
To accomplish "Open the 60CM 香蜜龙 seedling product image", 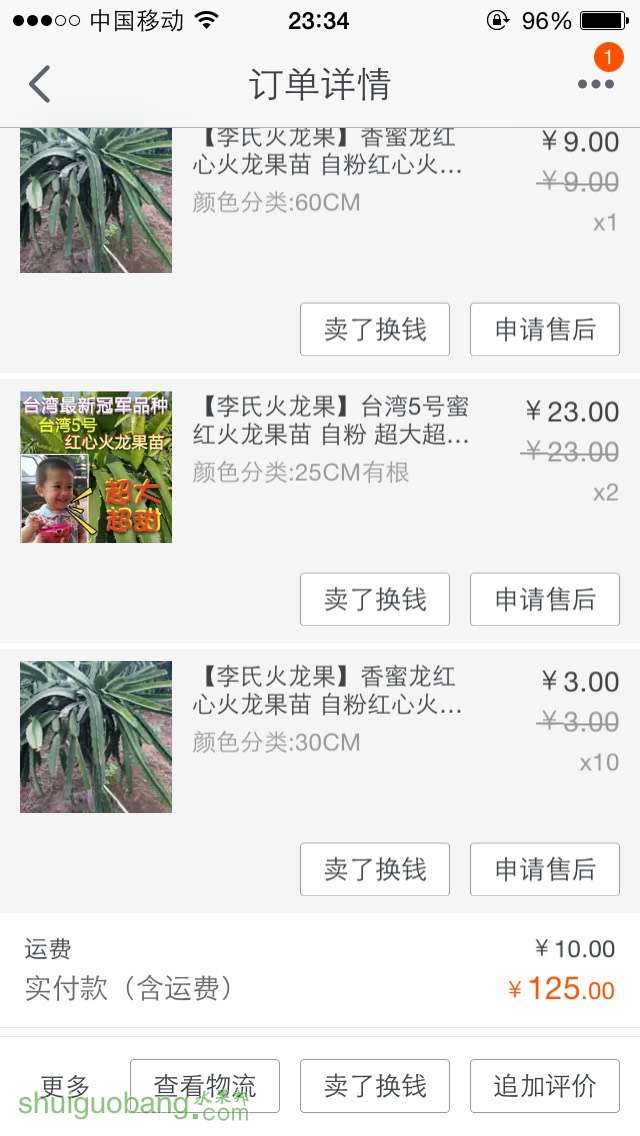I will [x=96, y=200].
